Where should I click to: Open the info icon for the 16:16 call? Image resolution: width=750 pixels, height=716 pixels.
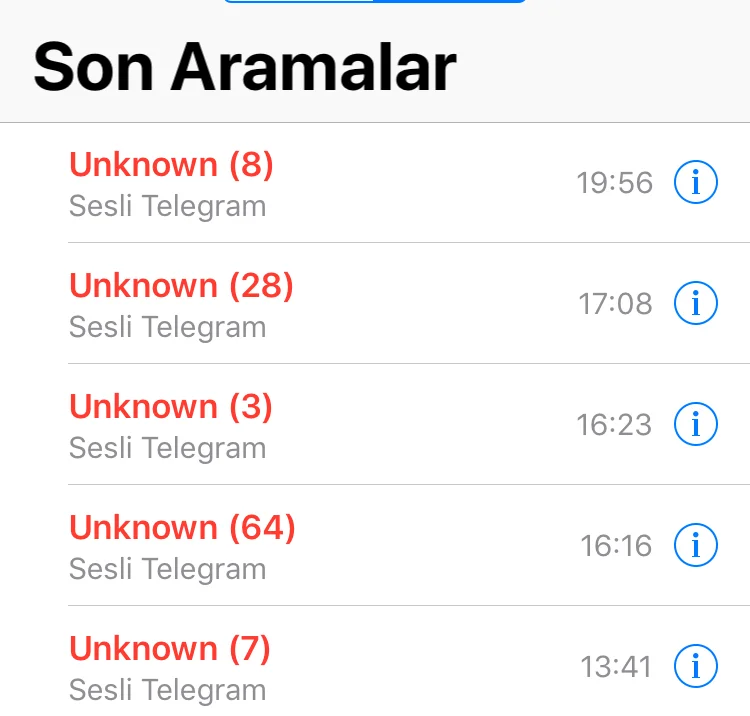[x=696, y=545]
